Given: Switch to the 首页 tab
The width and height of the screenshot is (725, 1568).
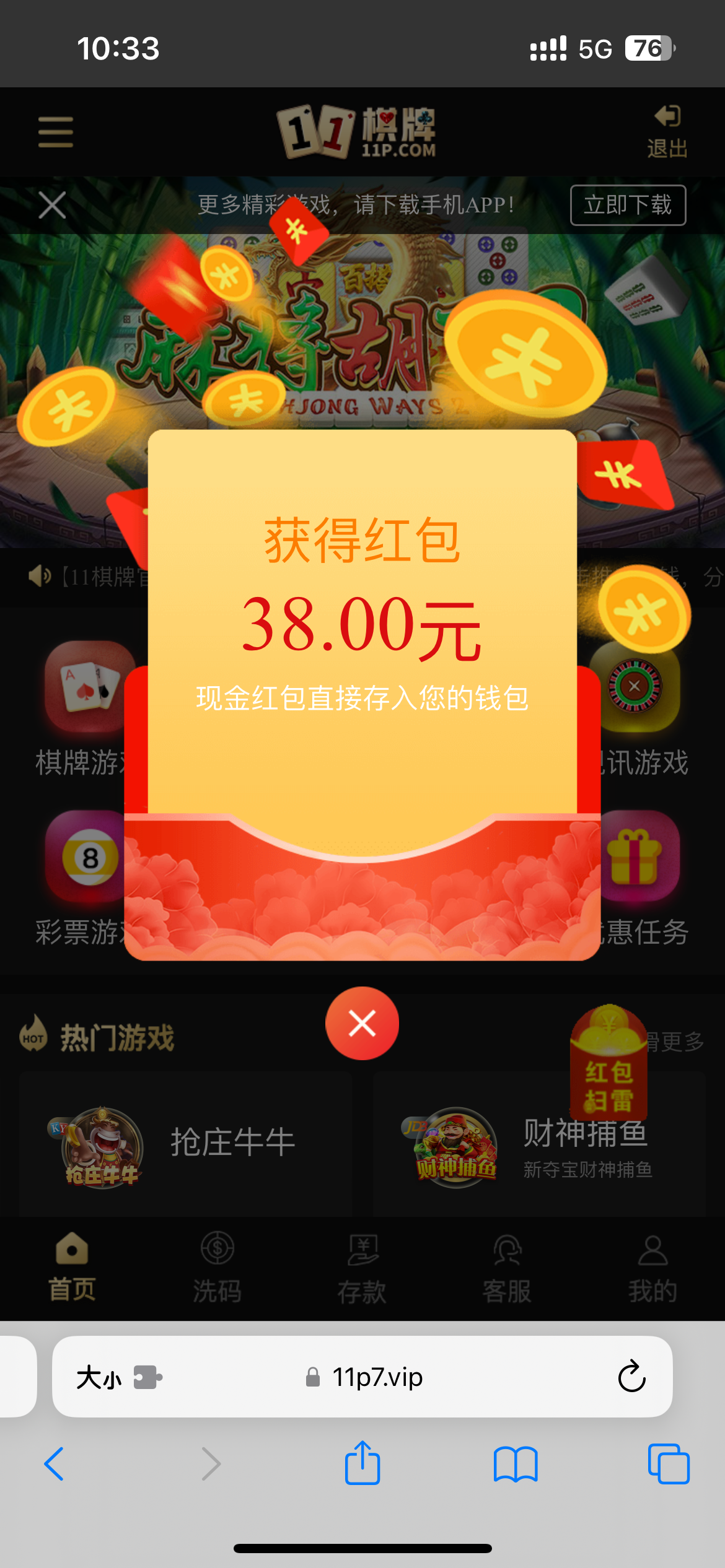Looking at the screenshot, I should 72,1267.
